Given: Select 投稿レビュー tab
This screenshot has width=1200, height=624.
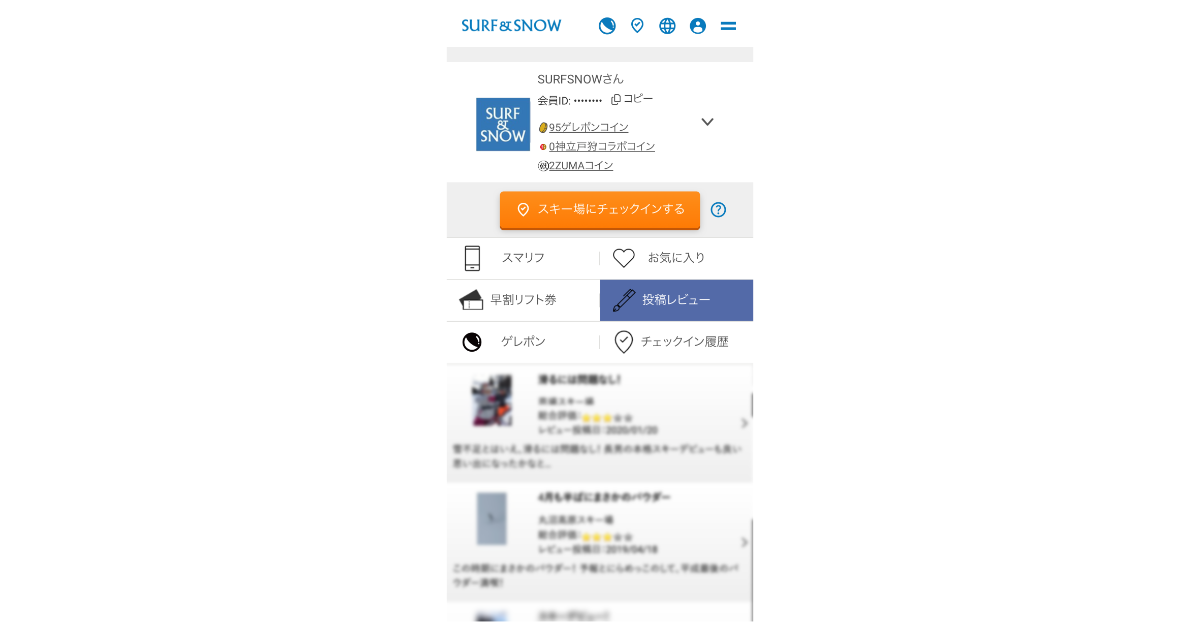Looking at the screenshot, I should pos(676,300).
